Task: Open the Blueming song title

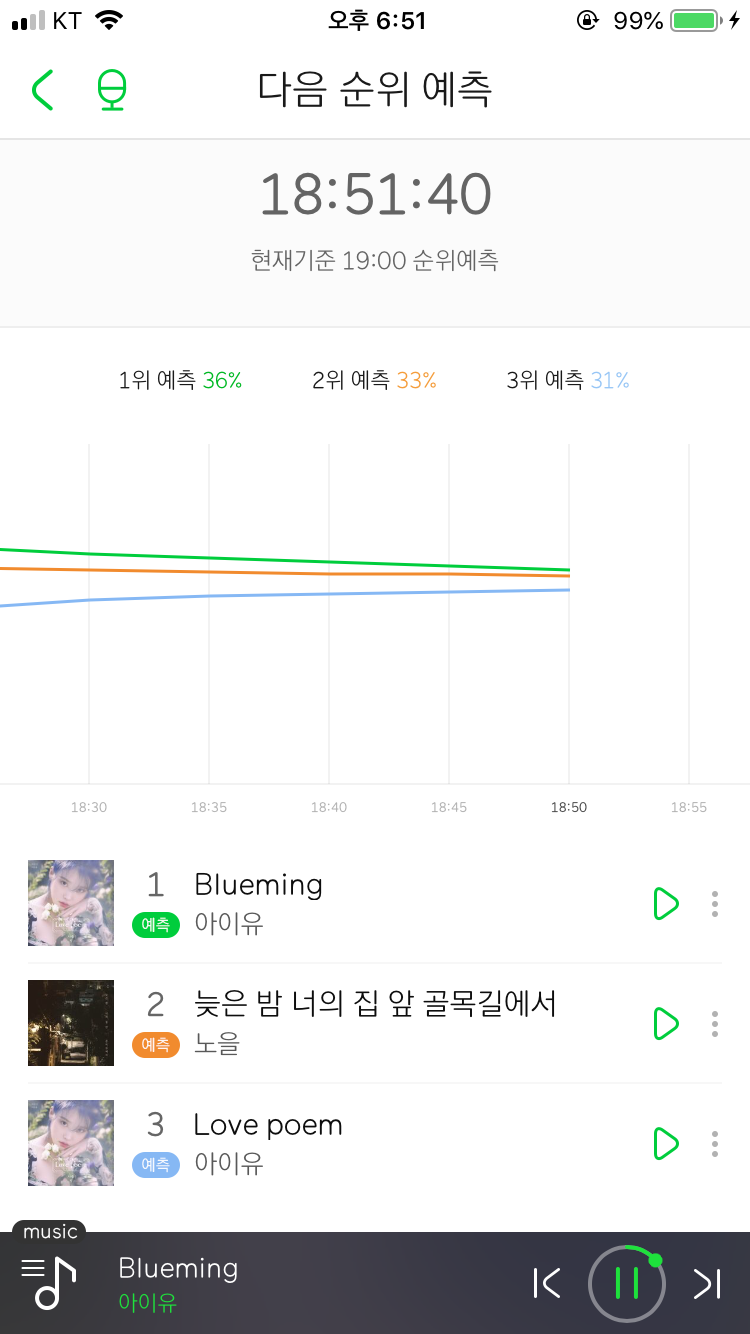Action: (x=258, y=884)
